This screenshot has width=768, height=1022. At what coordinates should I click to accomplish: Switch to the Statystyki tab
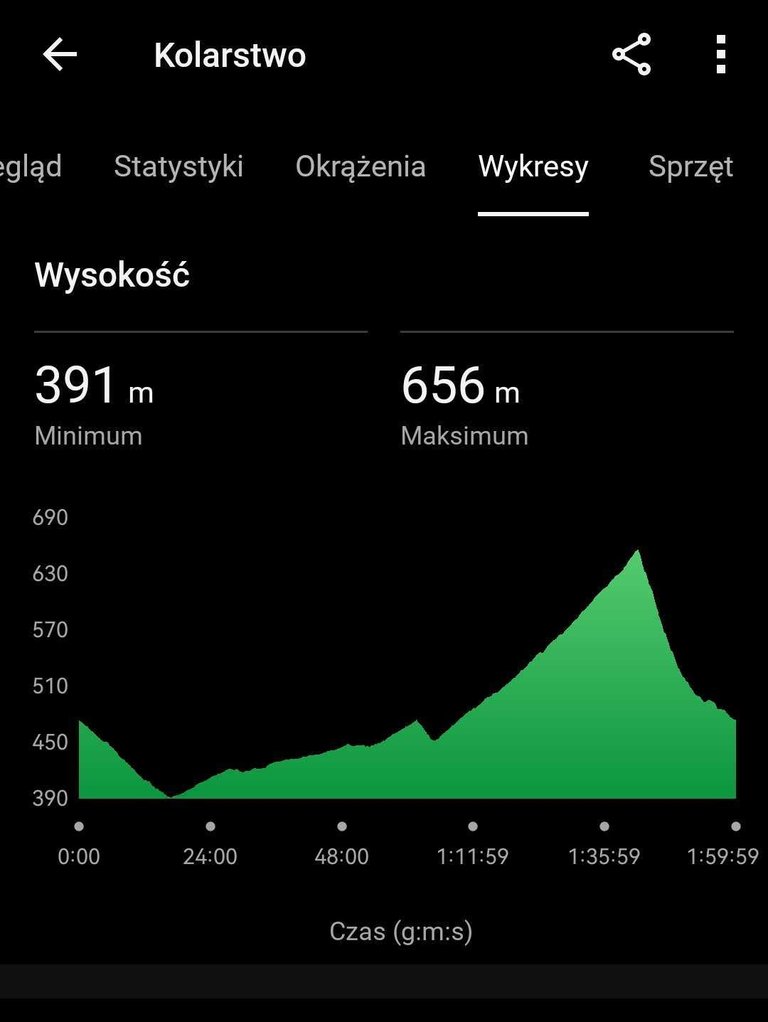point(178,167)
